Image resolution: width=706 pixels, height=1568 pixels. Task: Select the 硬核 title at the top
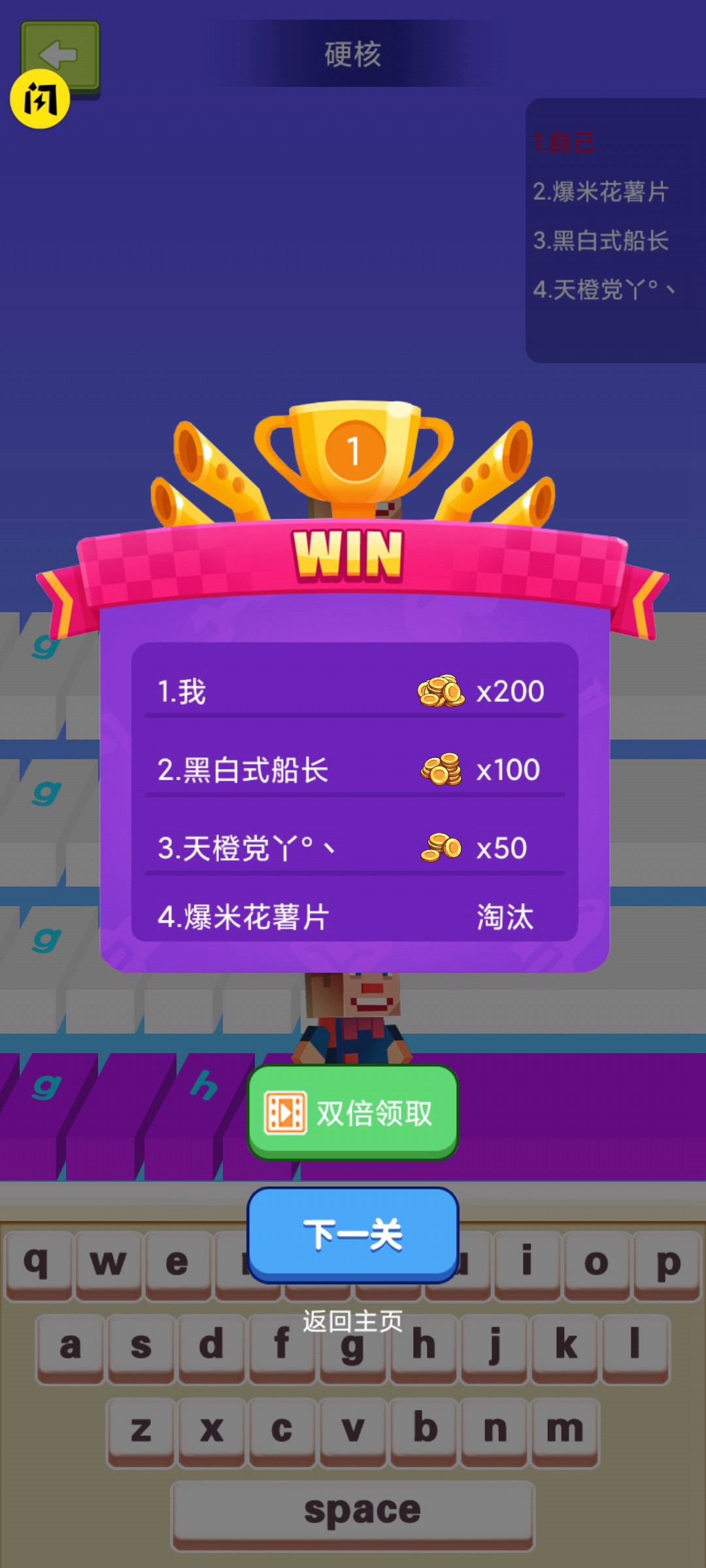pyautogui.click(x=353, y=54)
